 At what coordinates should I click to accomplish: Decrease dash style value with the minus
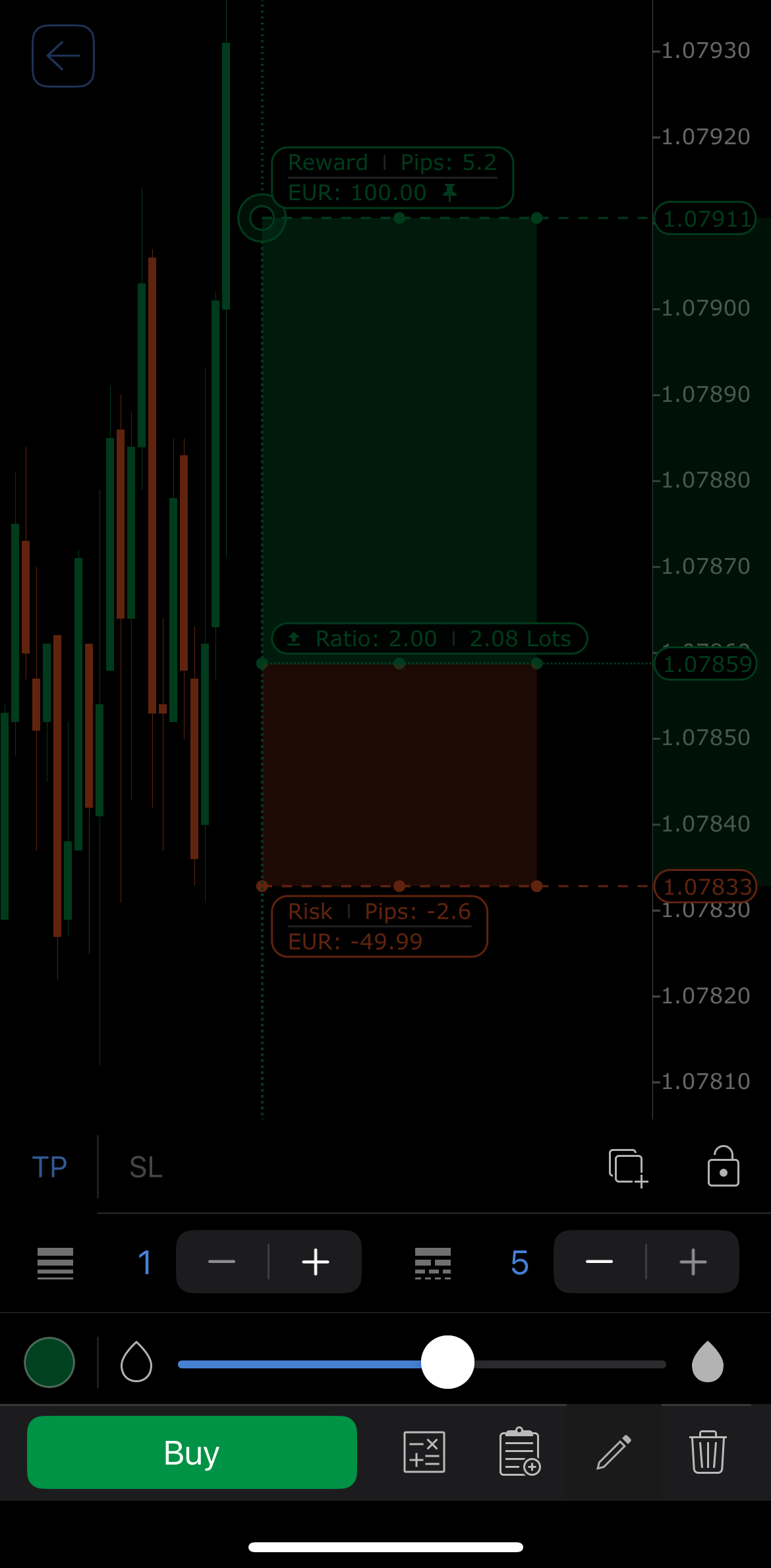pos(599,1262)
